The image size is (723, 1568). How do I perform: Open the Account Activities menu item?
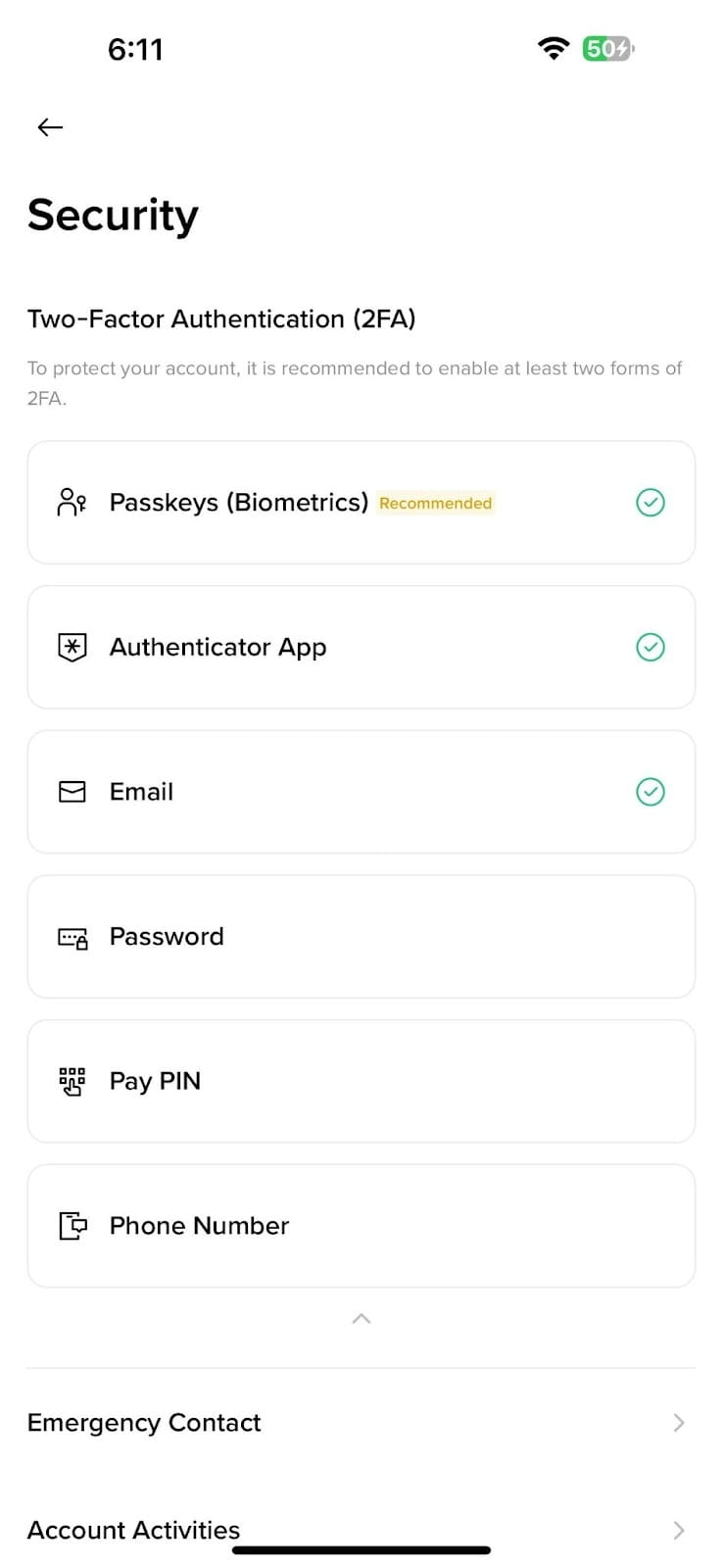click(133, 1530)
